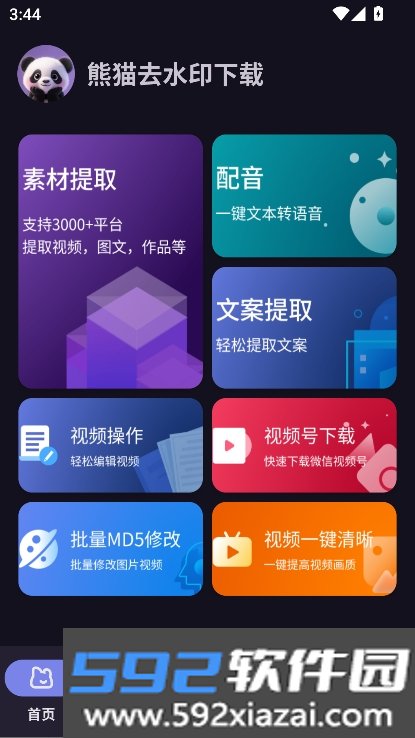This screenshot has width=415, height=738.
Task: Open the 文案提取 card
Action: tap(304, 328)
